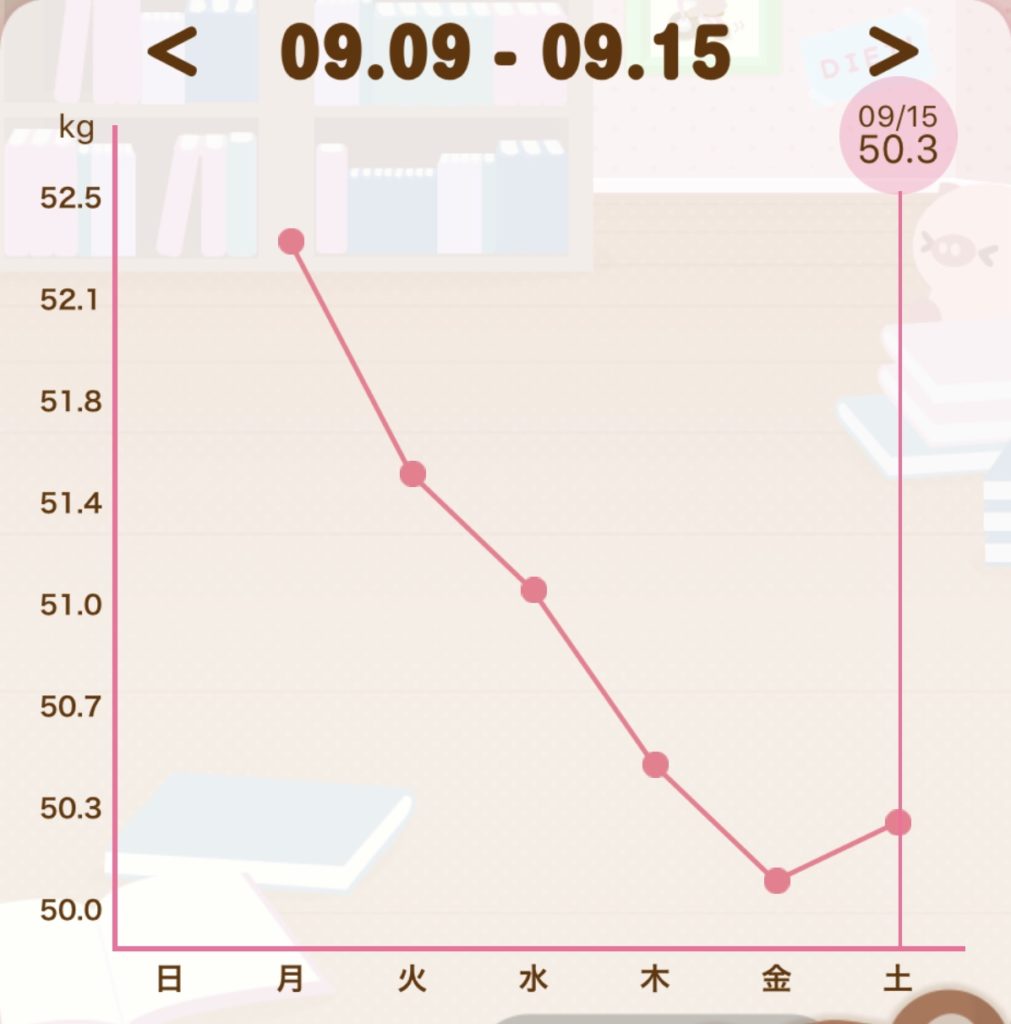Select Friday's weight data point
Image resolution: width=1011 pixels, height=1024 pixels.
pyautogui.click(x=777, y=881)
